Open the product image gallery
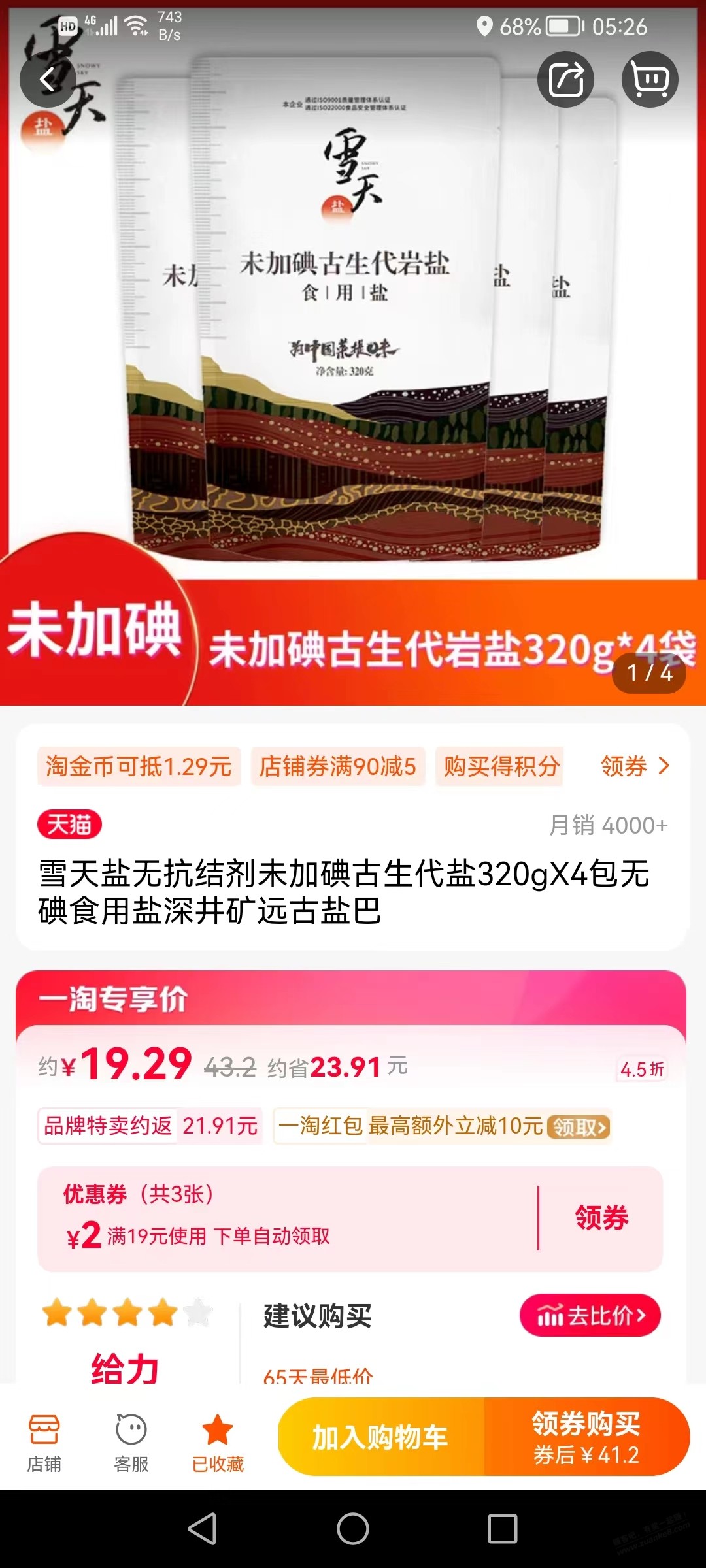This screenshot has height=1568, width=706. click(353, 327)
